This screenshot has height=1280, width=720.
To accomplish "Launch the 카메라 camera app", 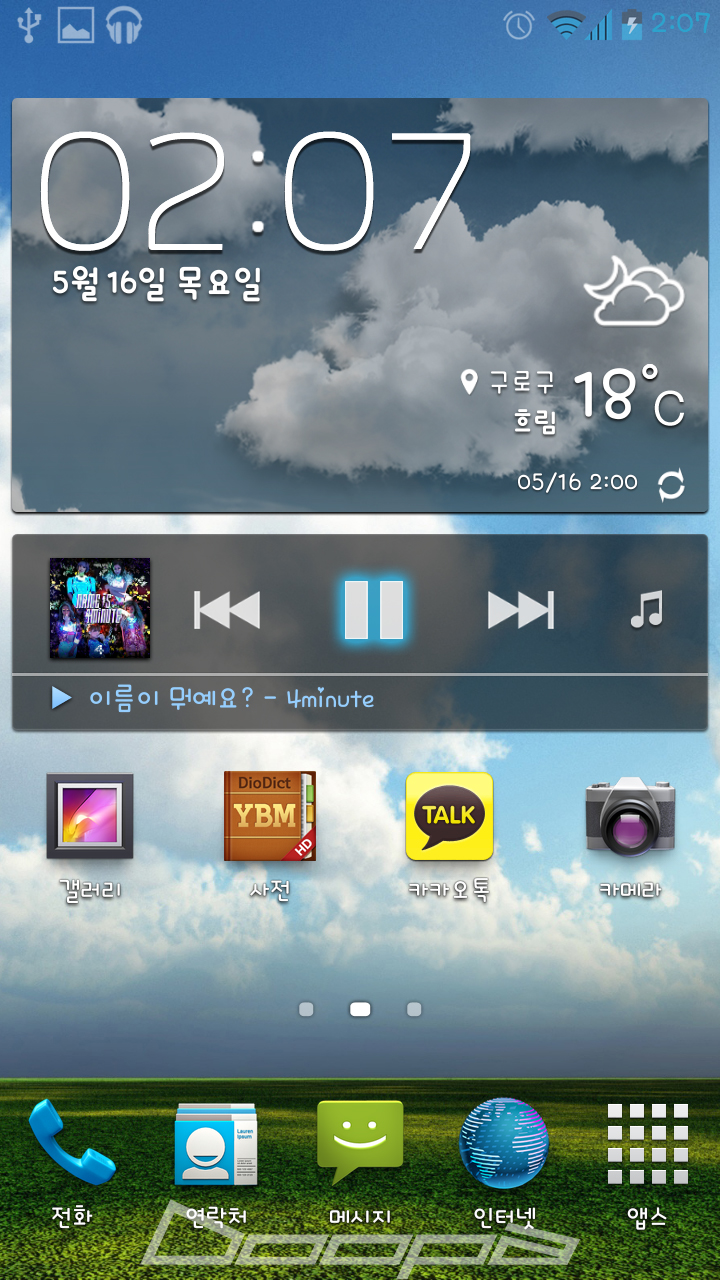I will coord(630,817).
